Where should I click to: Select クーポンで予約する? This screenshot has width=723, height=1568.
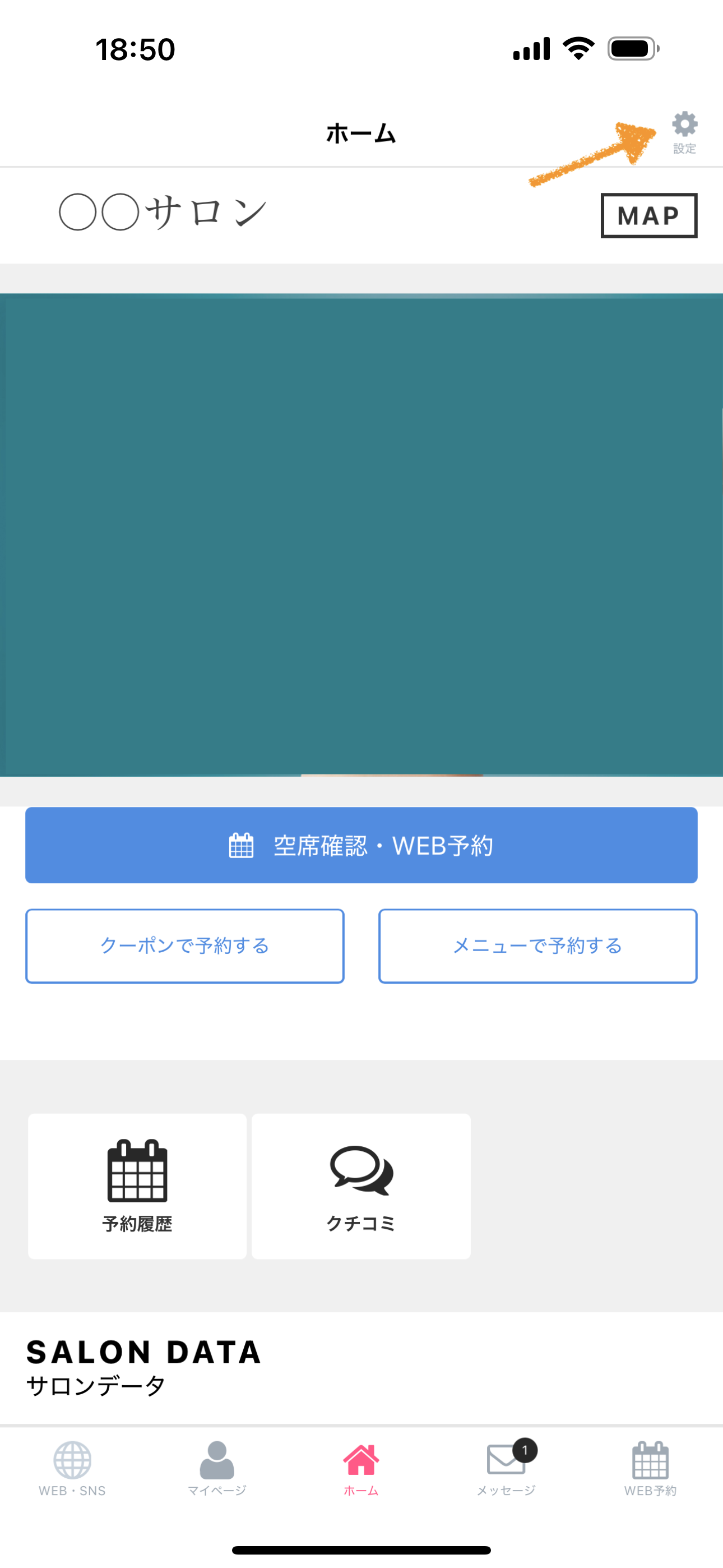click(184, 946)
